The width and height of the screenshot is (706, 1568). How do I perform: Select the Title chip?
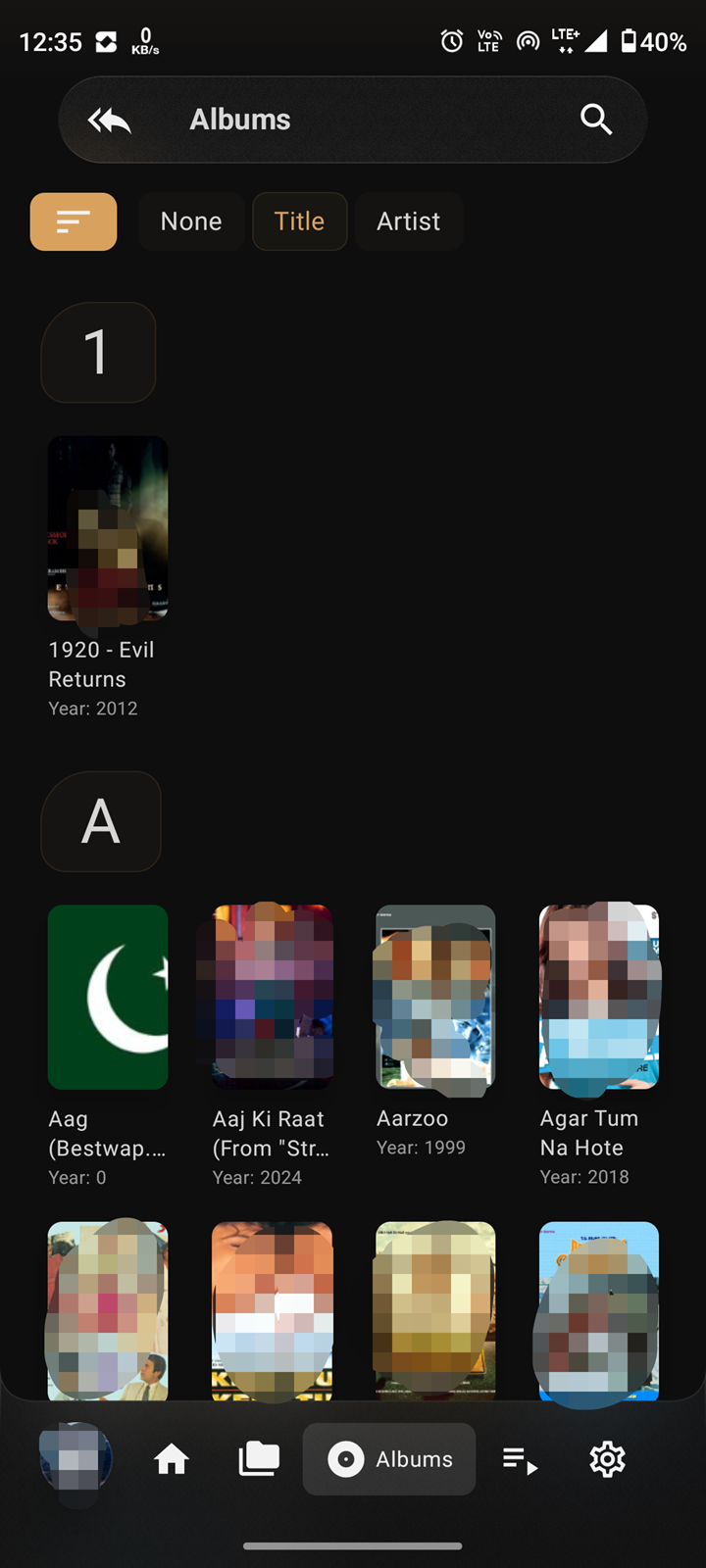(x=299, y=221)
